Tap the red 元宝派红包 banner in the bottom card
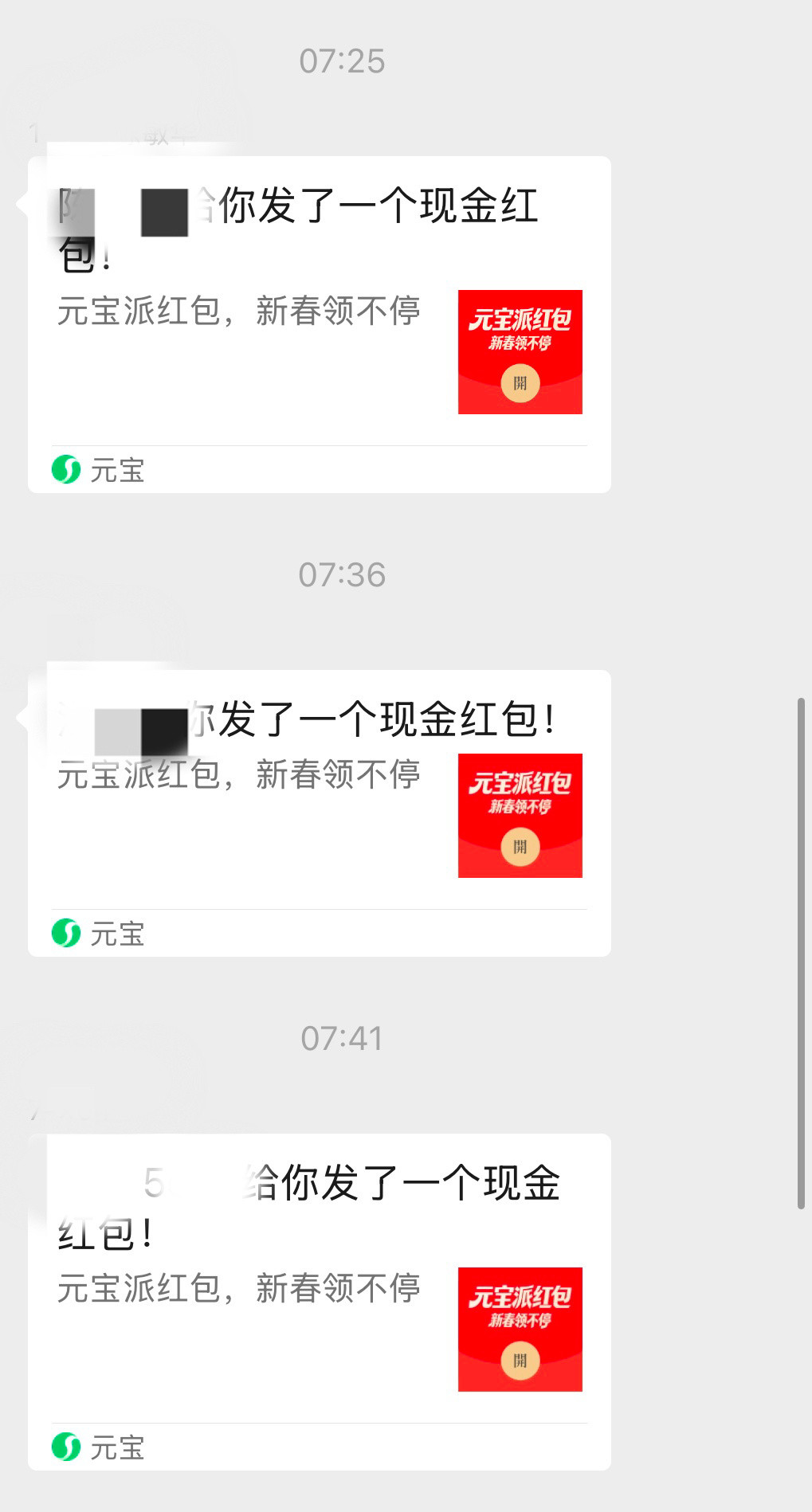 520,1329
